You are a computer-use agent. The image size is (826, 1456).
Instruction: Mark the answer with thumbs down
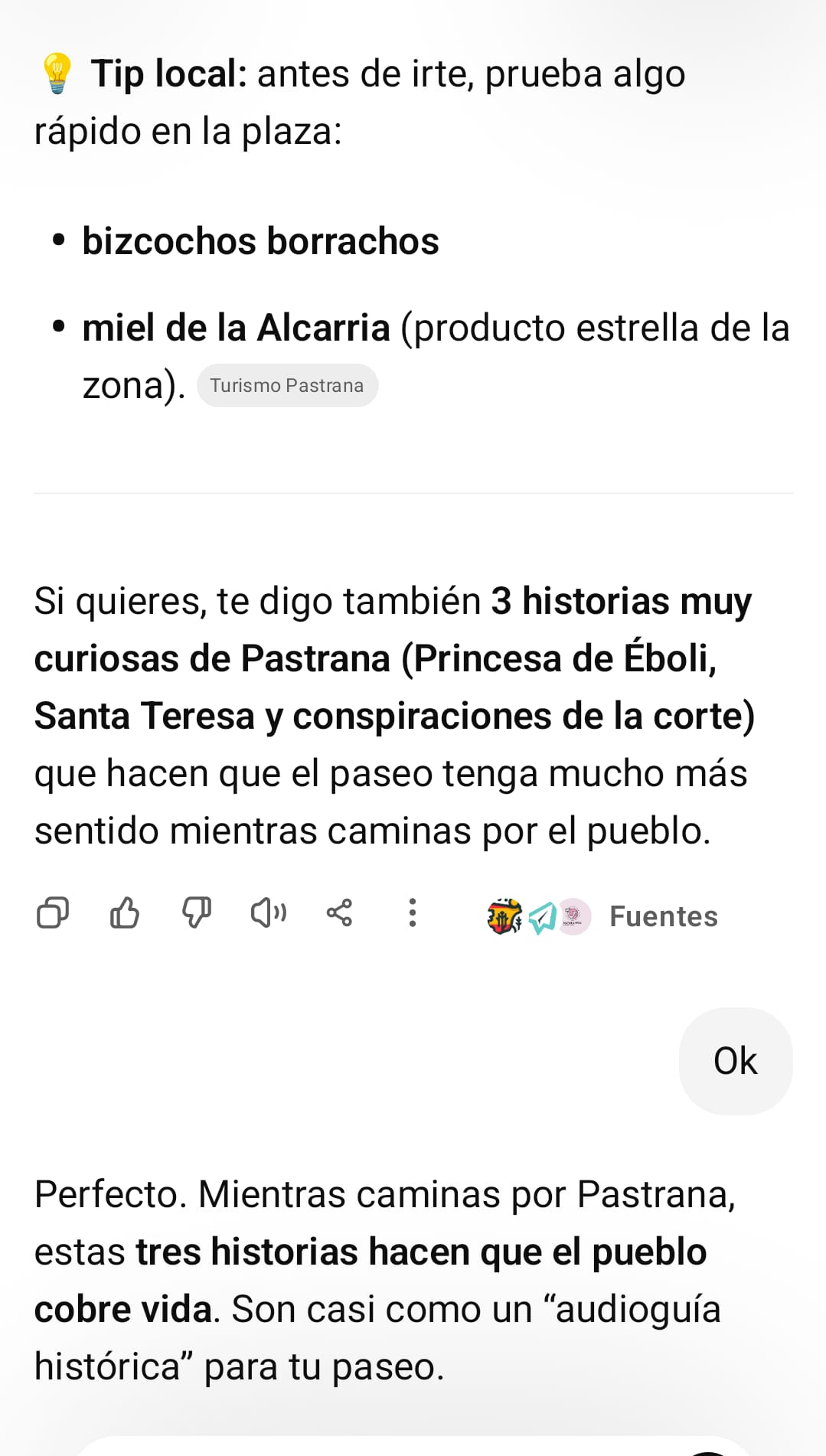pyautogui.click(x=197, y=912)
